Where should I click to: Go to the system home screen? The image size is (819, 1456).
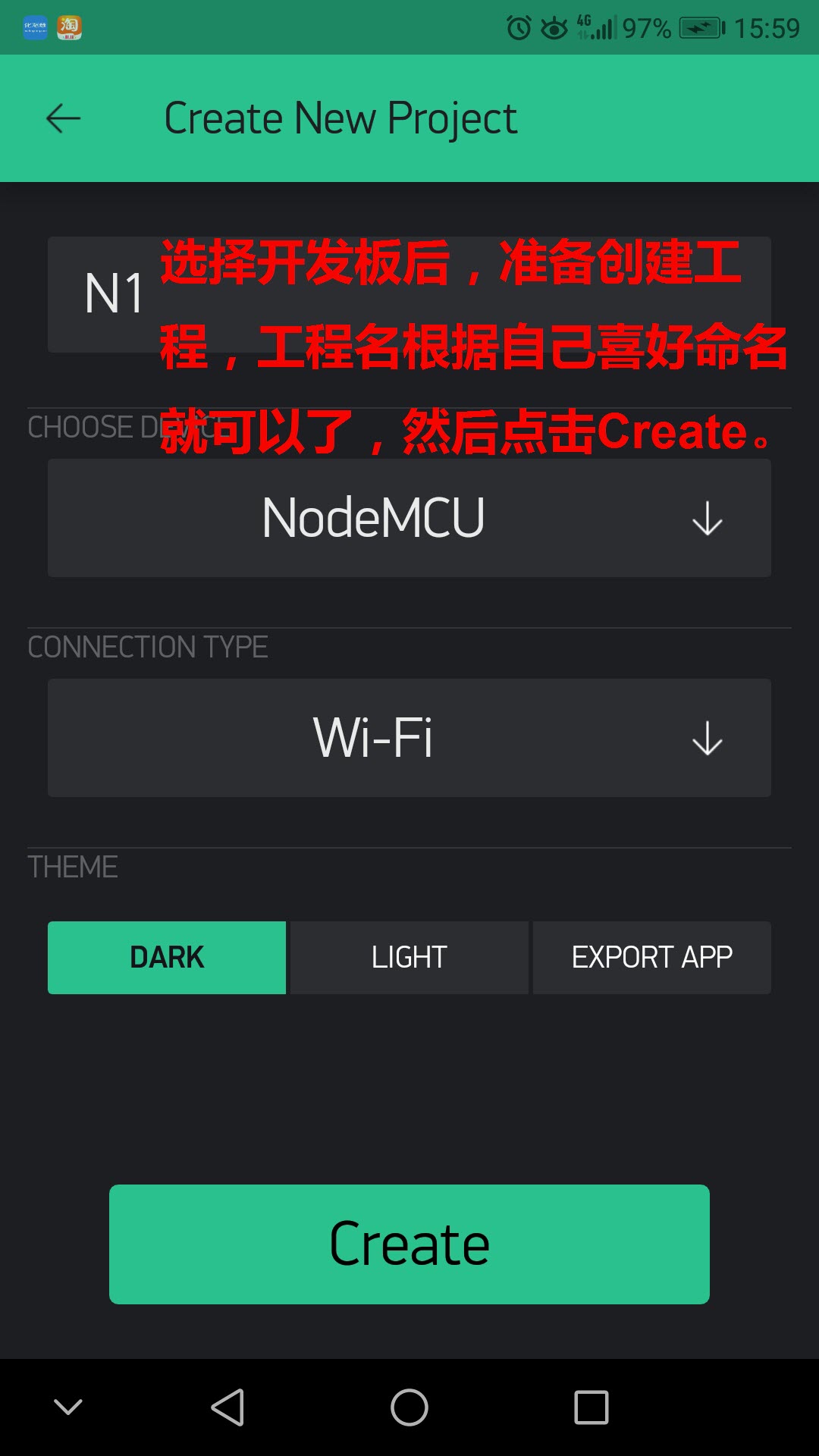(x=409, y=1407)
